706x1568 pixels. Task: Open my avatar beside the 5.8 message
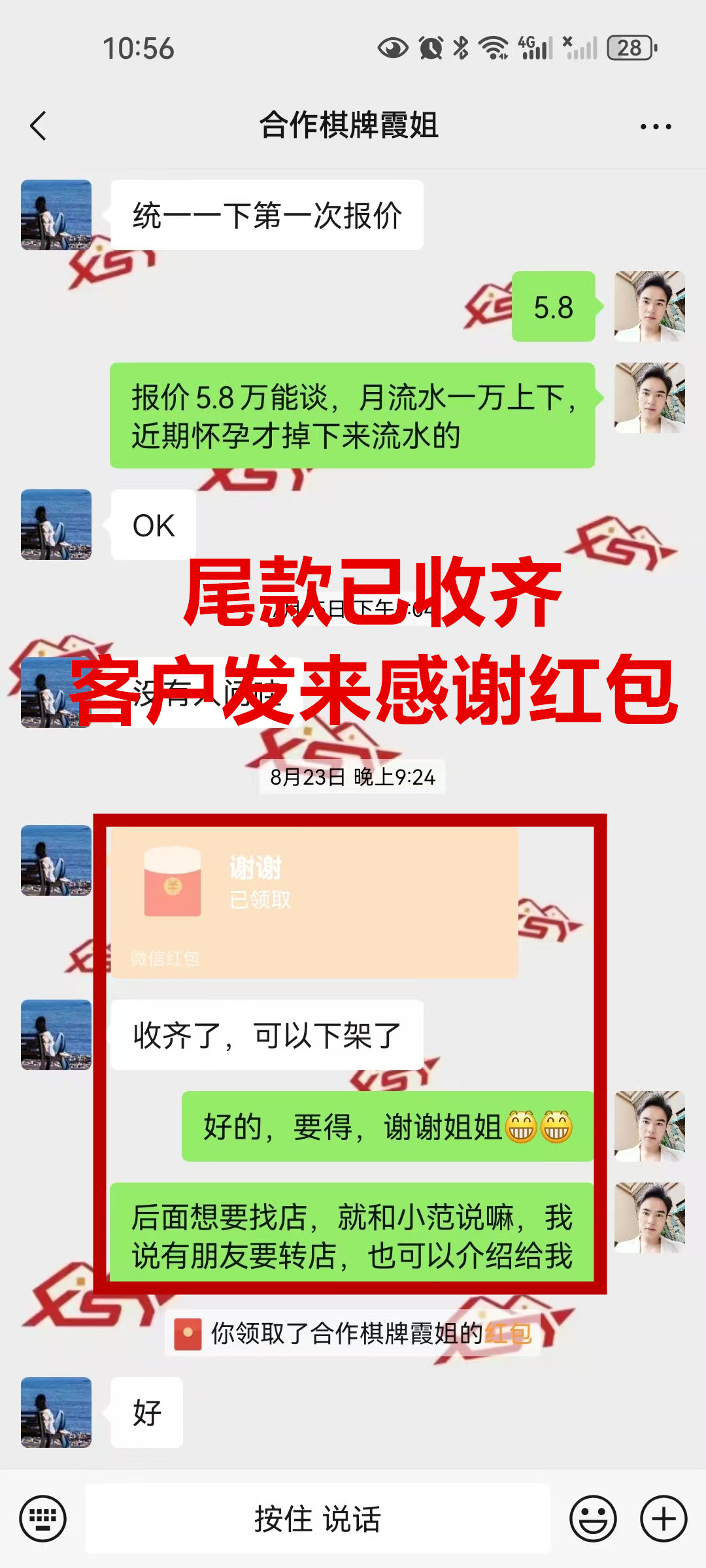click(x=649, y=306)
